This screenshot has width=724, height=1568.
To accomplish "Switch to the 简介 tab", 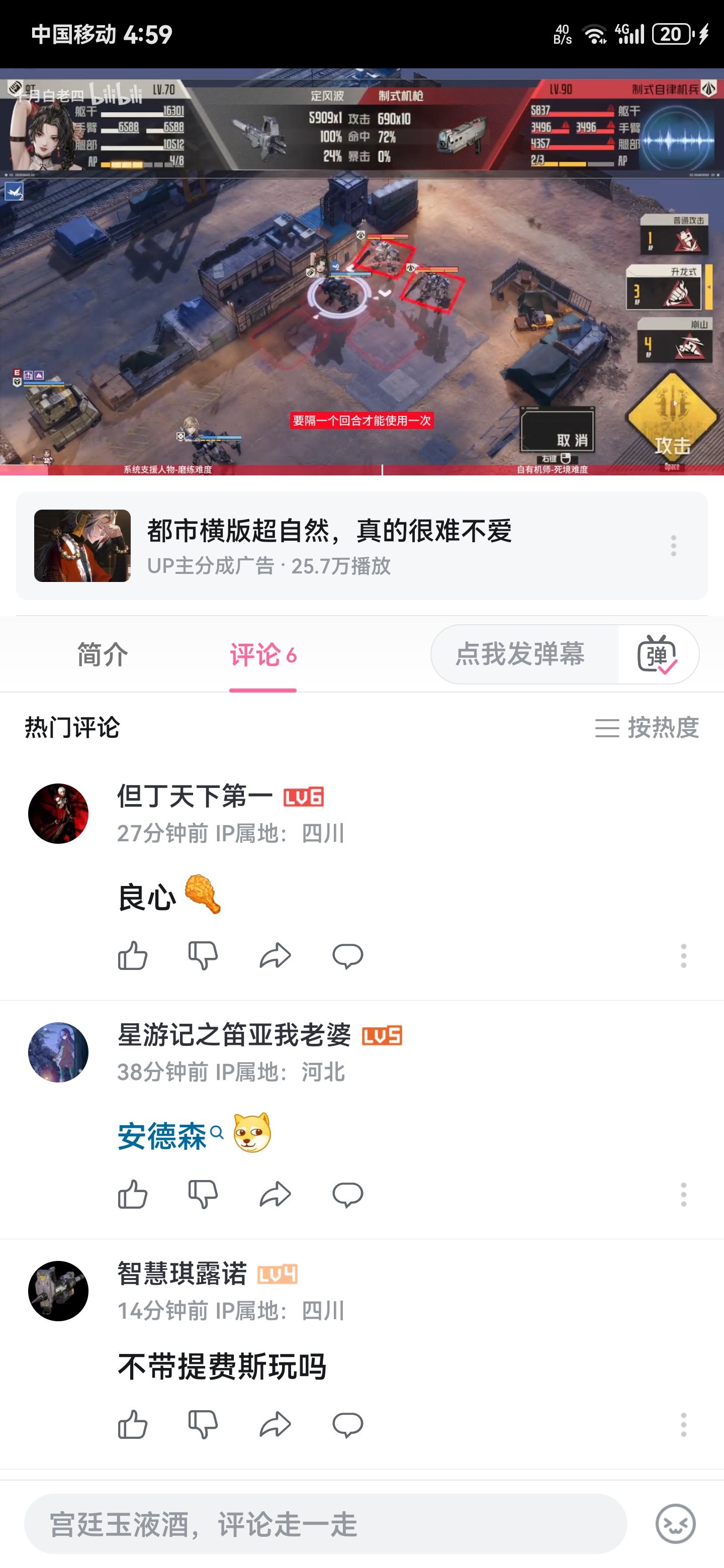I will (102, 655).
